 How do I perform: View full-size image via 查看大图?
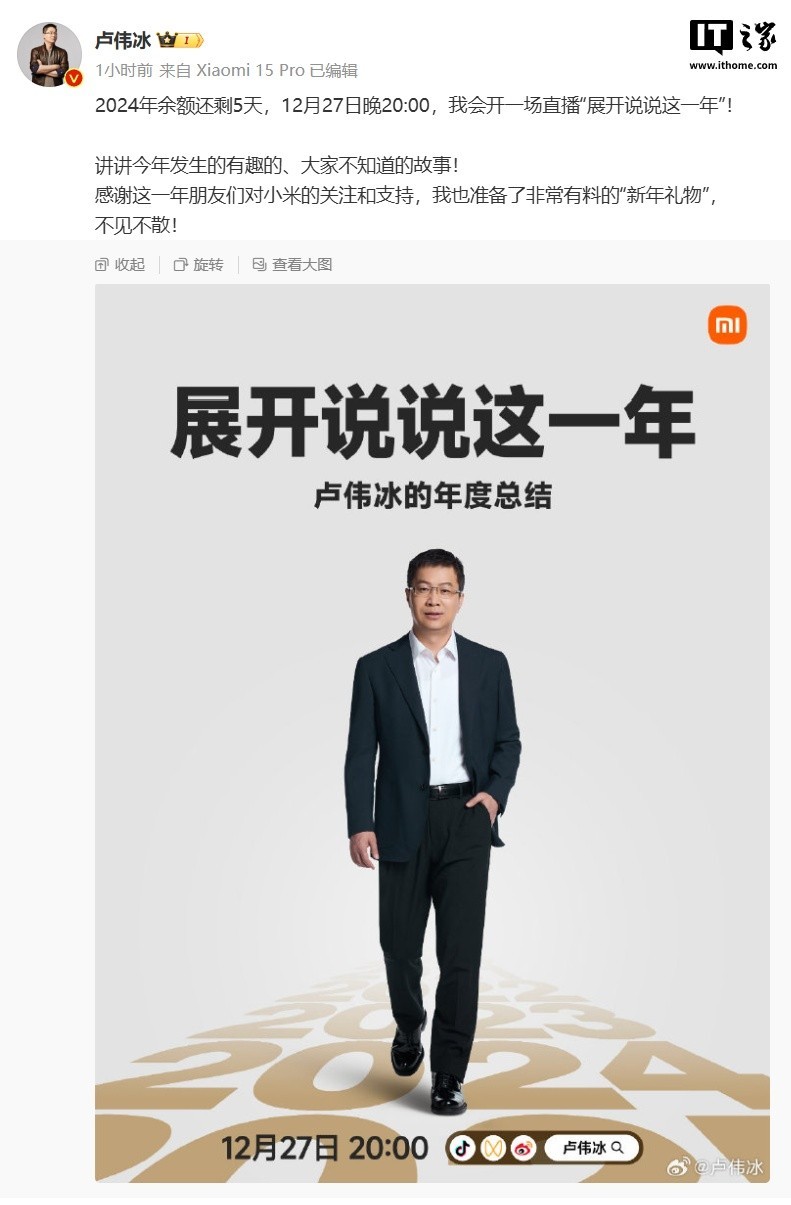[x=292, y=264]
